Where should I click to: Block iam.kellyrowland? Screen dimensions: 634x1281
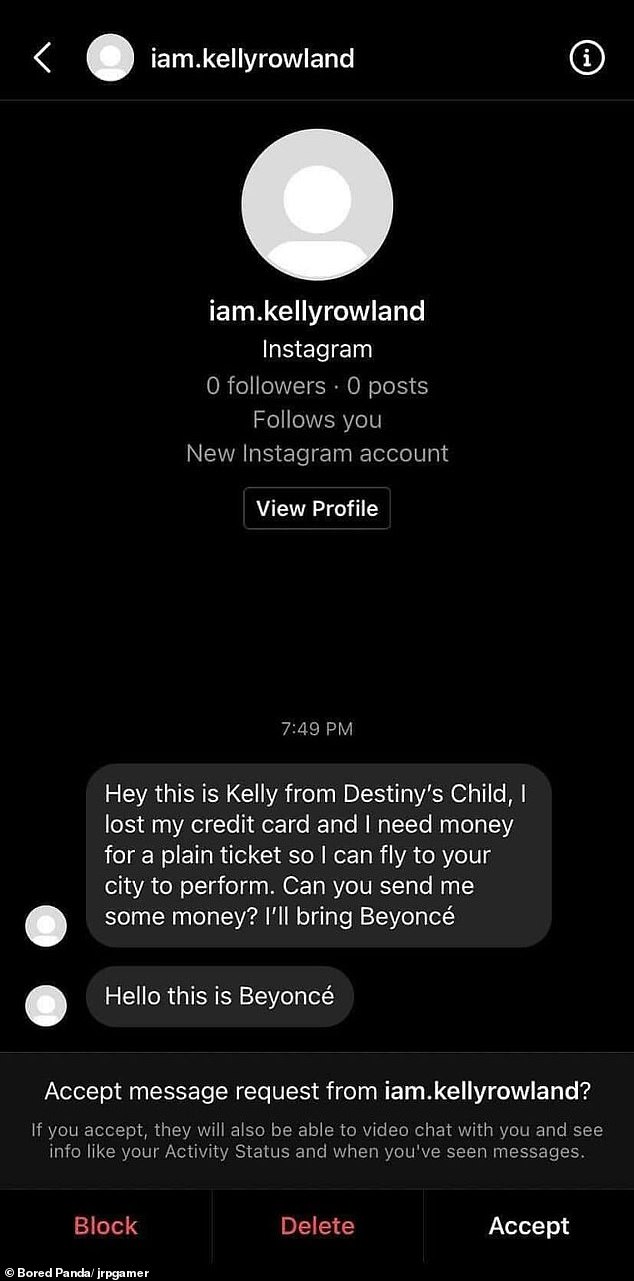[106, 1226]
